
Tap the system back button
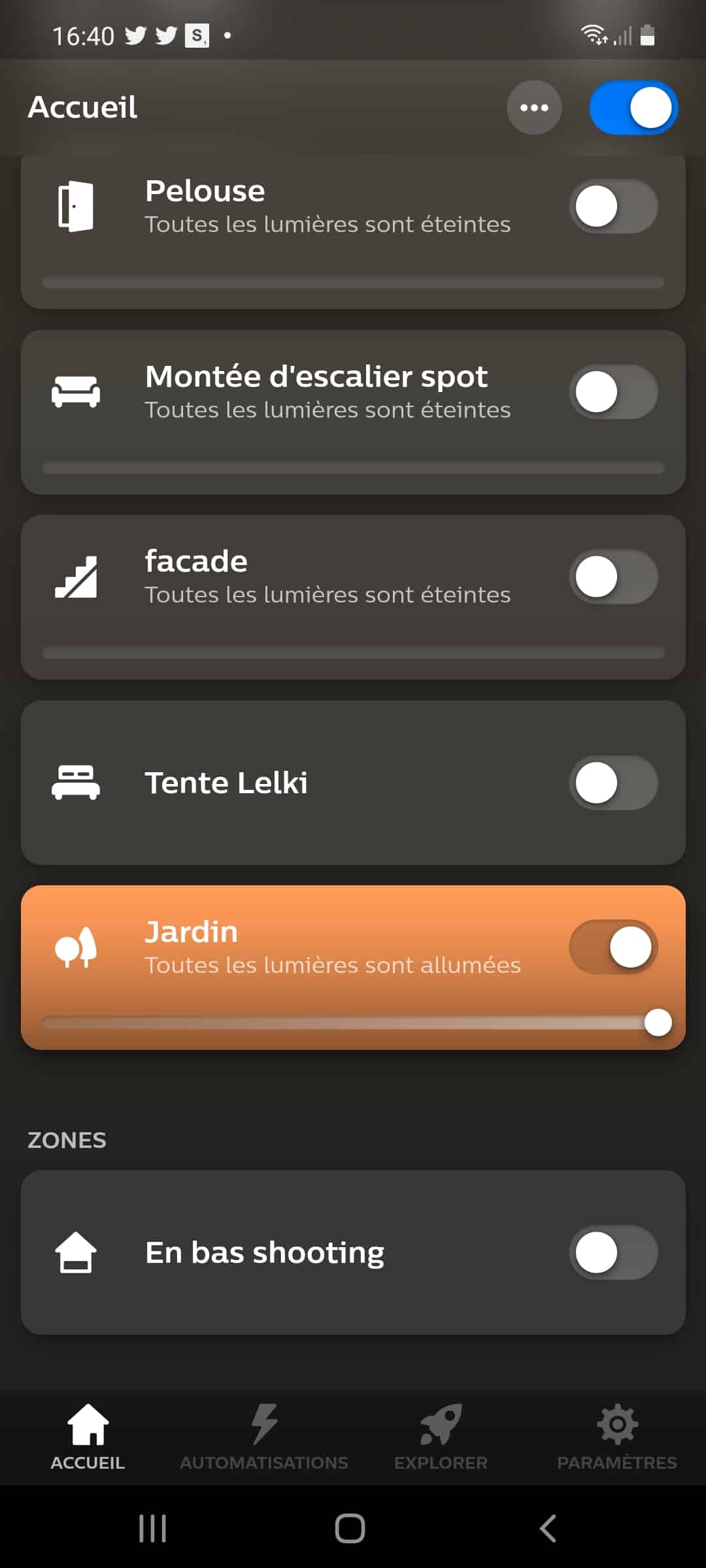click(548, 1529)
